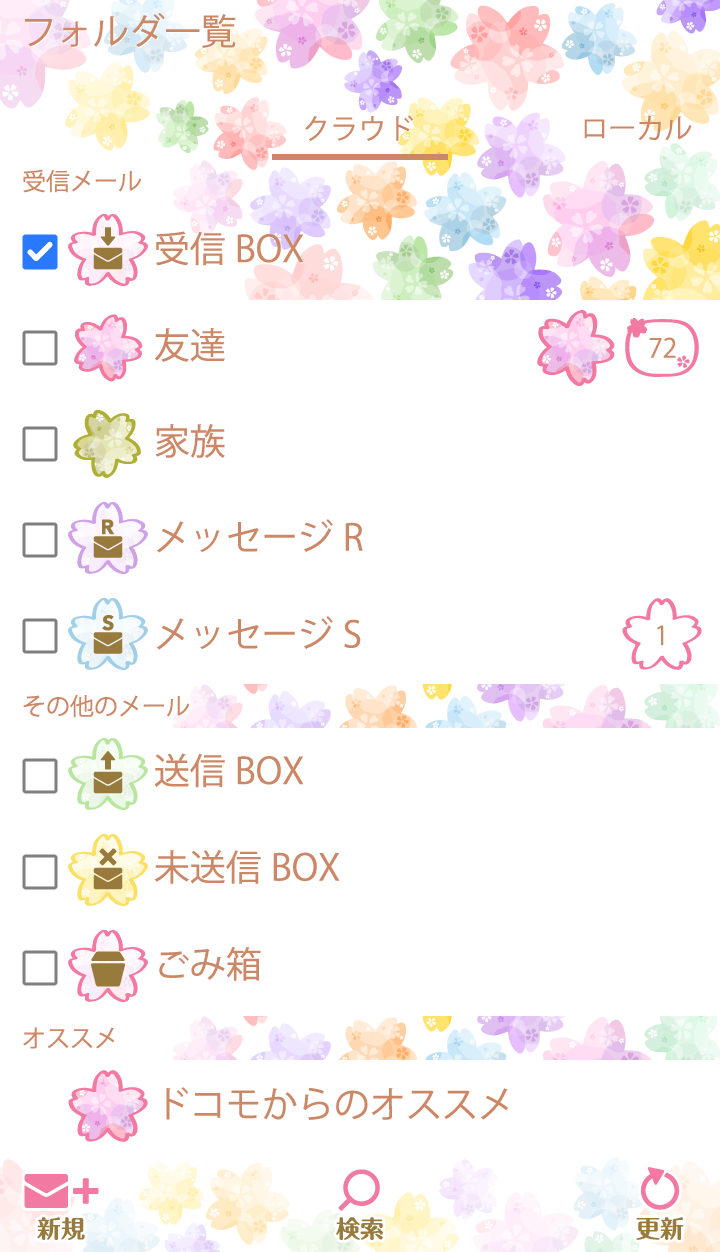Select the 送信 BOX checkbox
This screenshot has height=1252, width=720.
(x=40, y=775)
